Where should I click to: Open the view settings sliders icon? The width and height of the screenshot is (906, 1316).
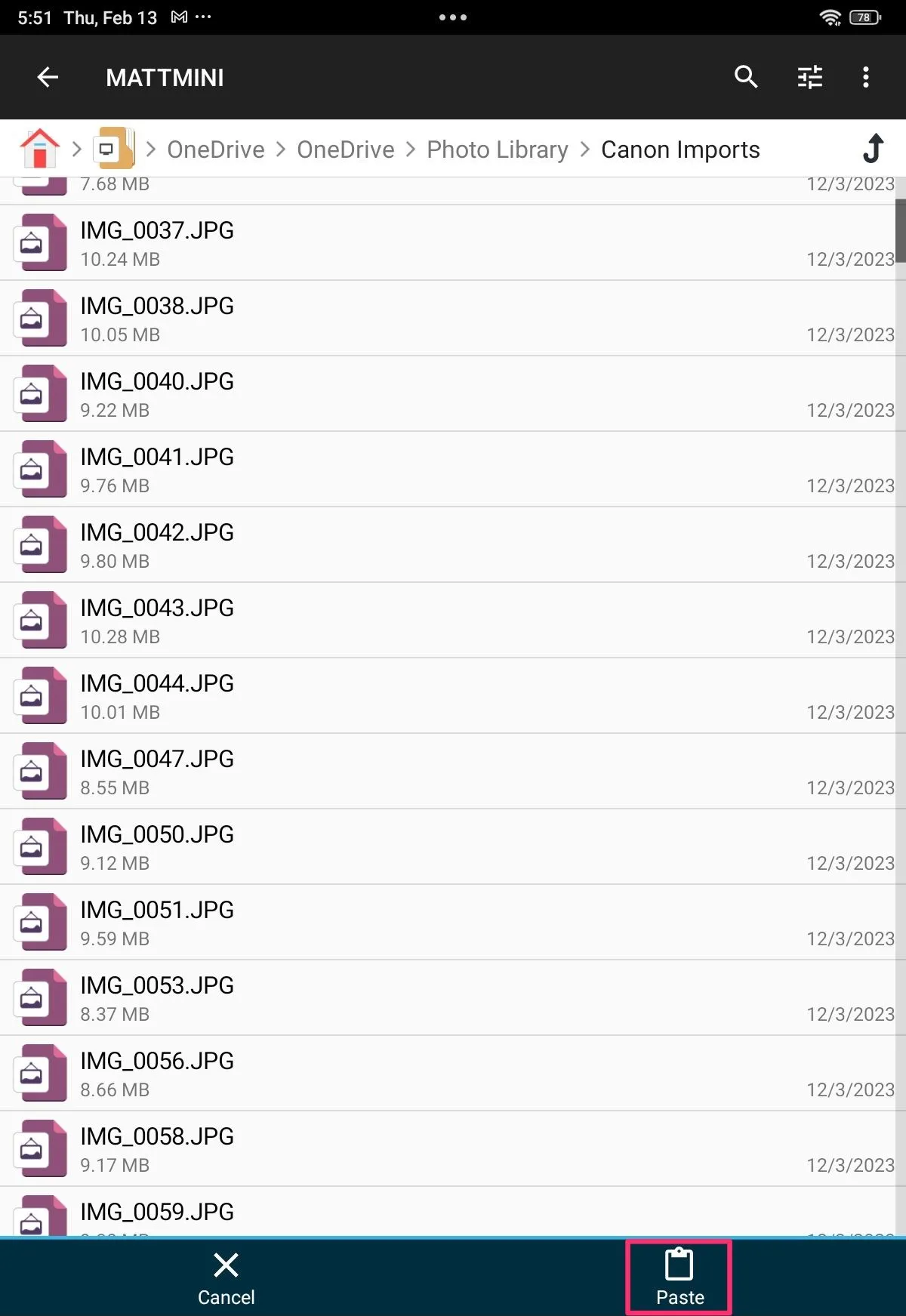809,77
